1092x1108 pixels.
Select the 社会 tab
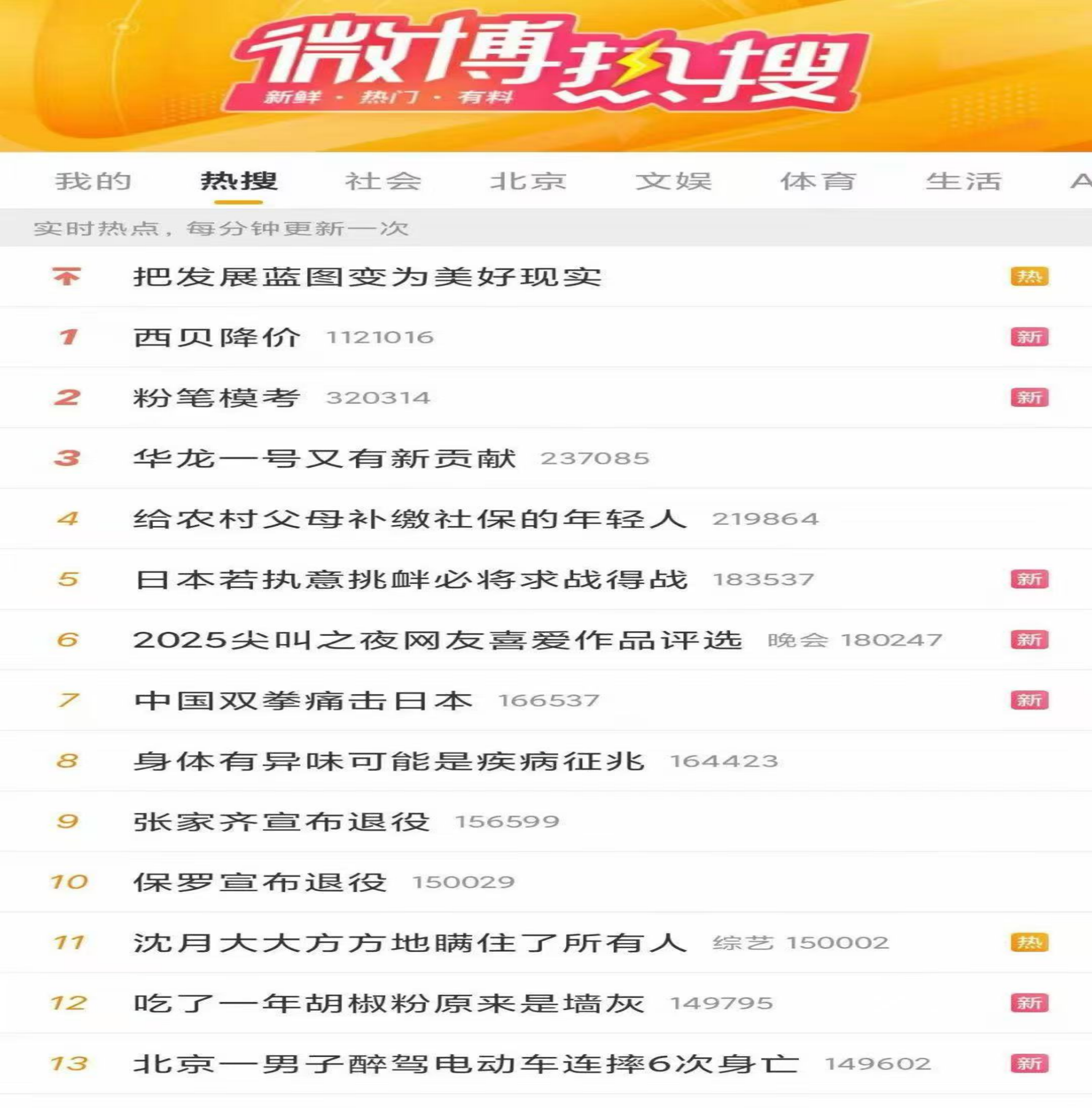pyautogui.click(x=383, y=181)
